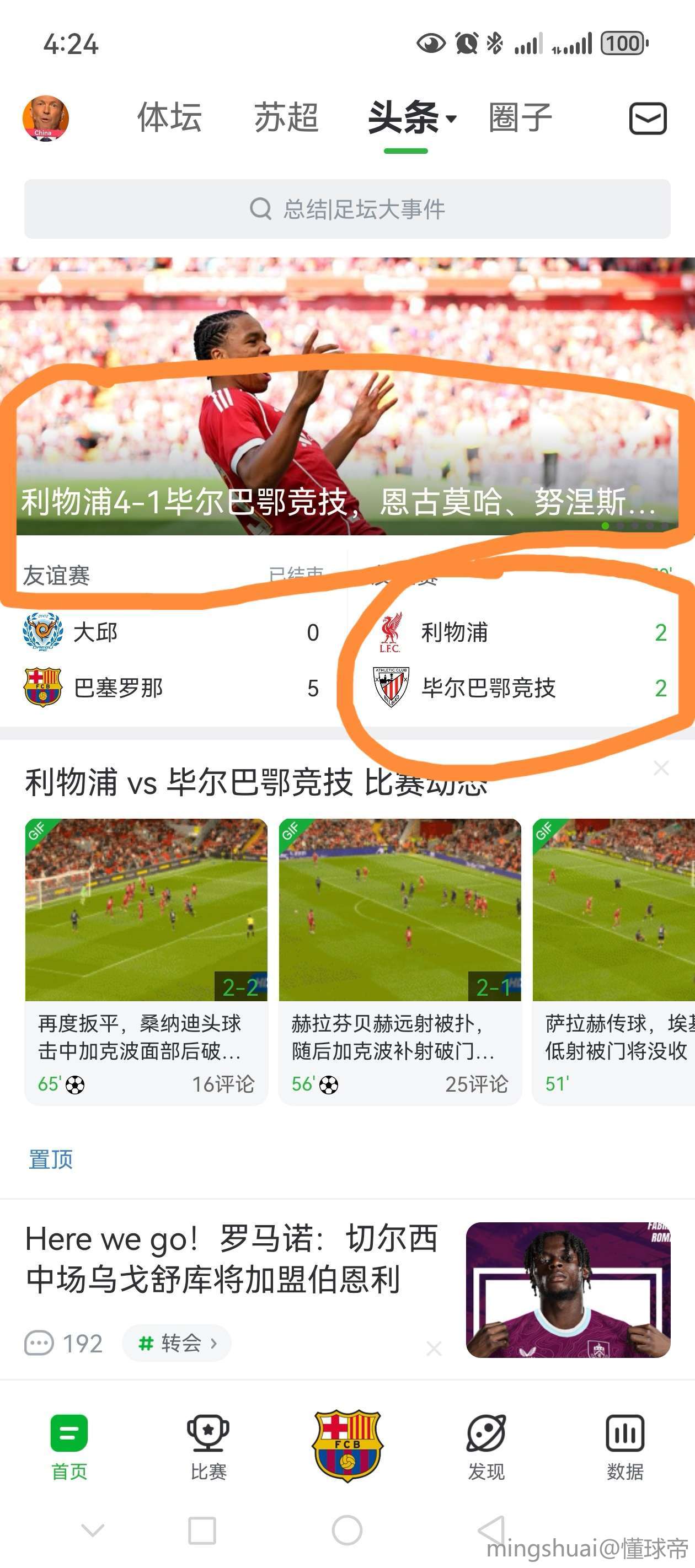Tap the 总结|足坛大事件 search box
This screenshot has height=1568, width=695.
(x=347, y=209)
